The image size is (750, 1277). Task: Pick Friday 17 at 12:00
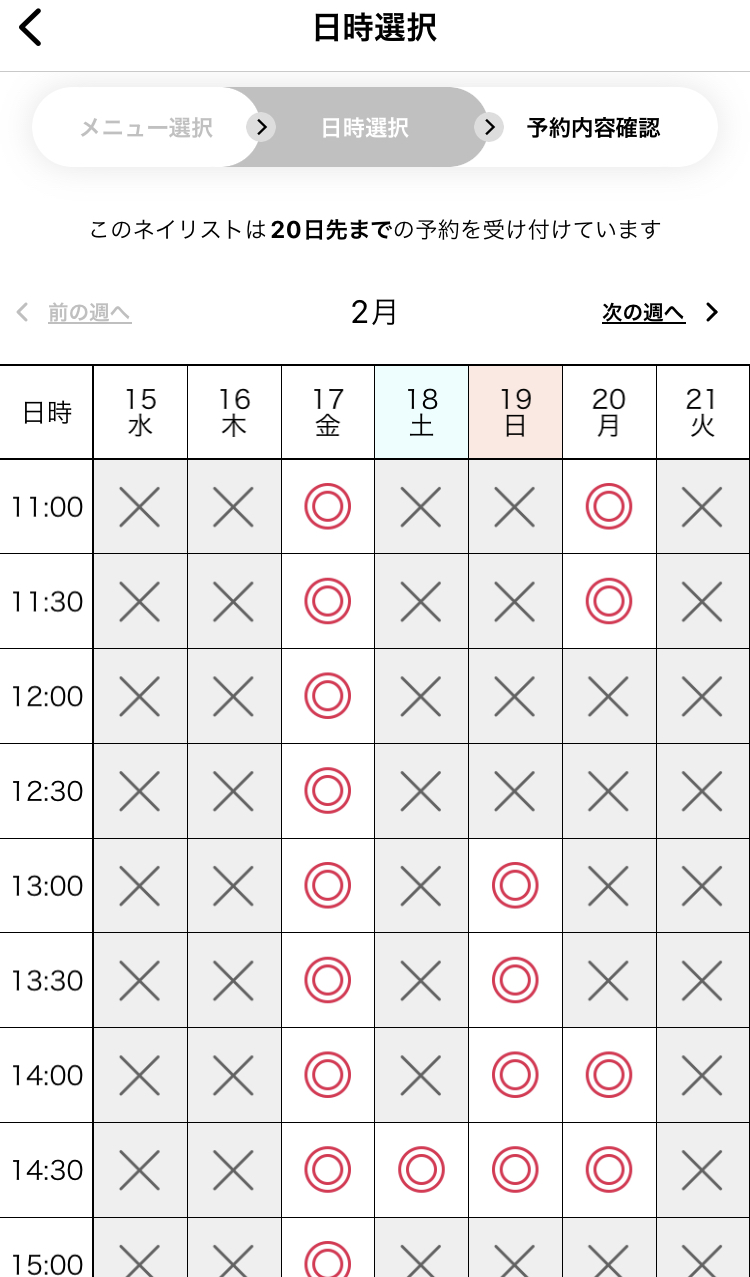pos(328,696)
